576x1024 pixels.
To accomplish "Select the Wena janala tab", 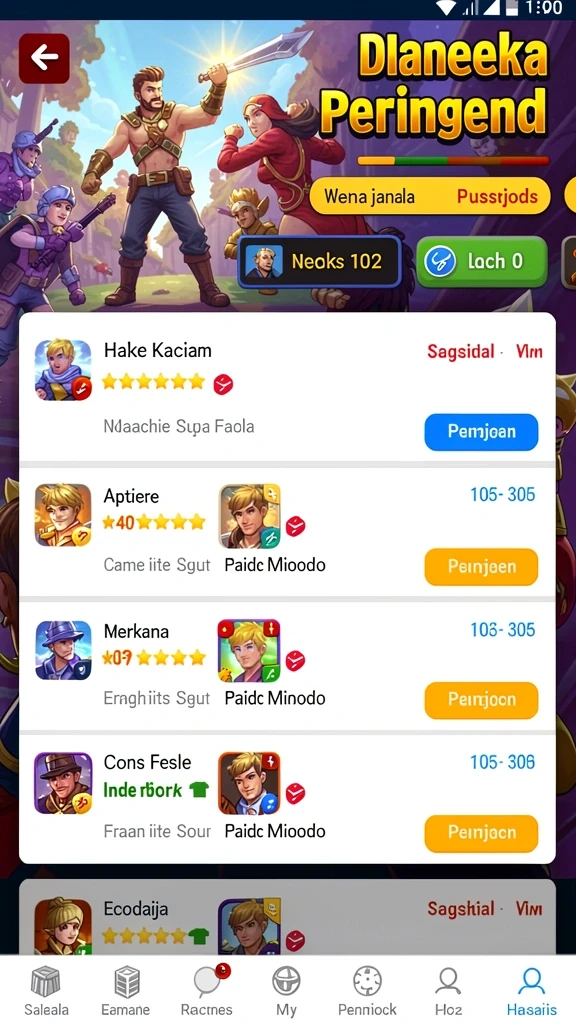I will pyautogui.click(x=369, y=196).
